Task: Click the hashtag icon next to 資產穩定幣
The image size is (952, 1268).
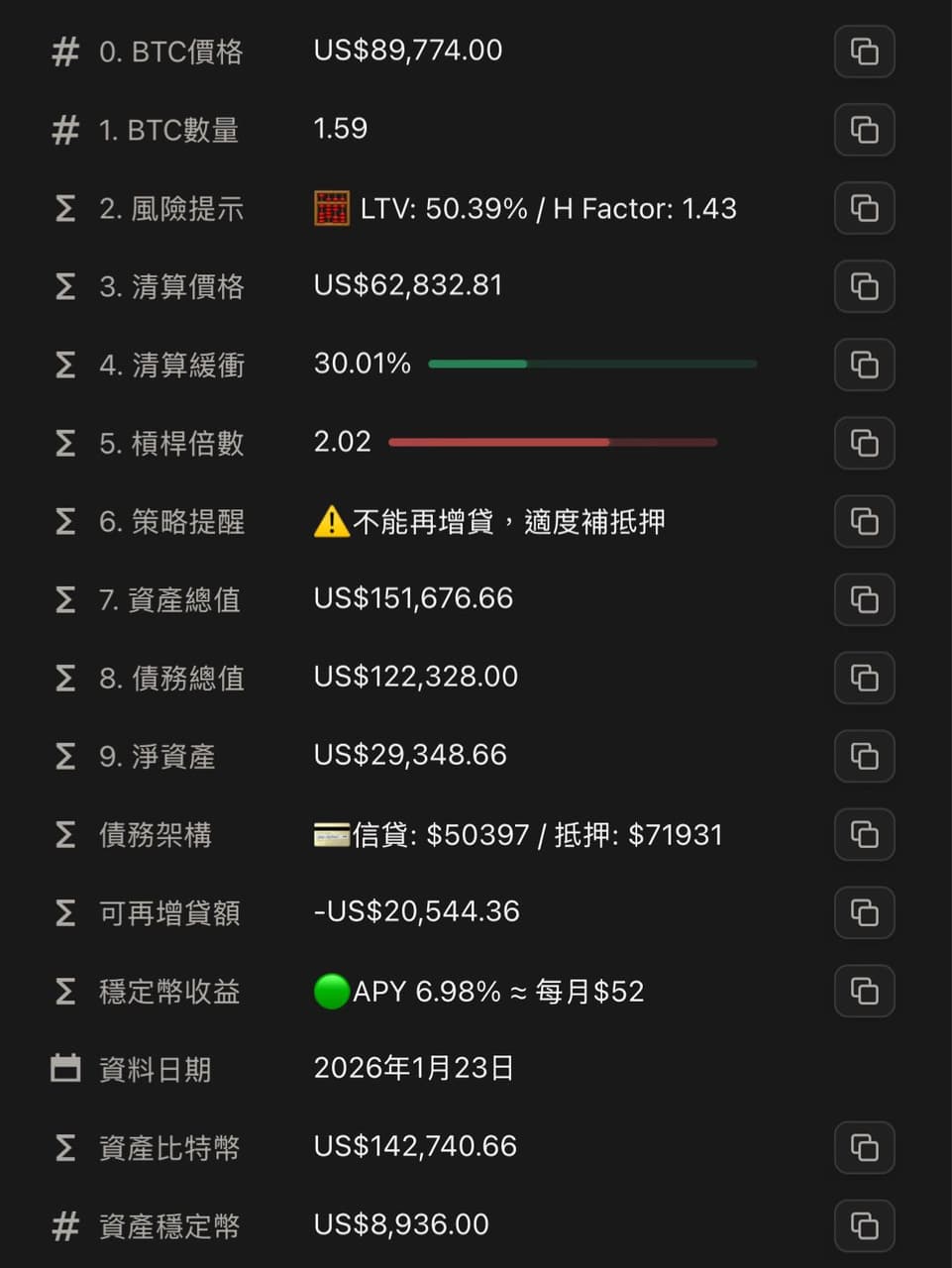Action: click(64, 1225)
